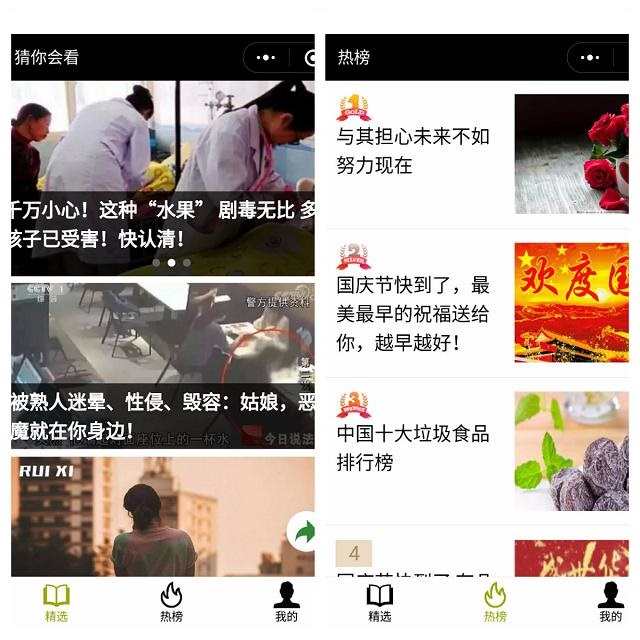Open the 我的 tab on the 热榜 page
The image size is (640, 640).
610,603
